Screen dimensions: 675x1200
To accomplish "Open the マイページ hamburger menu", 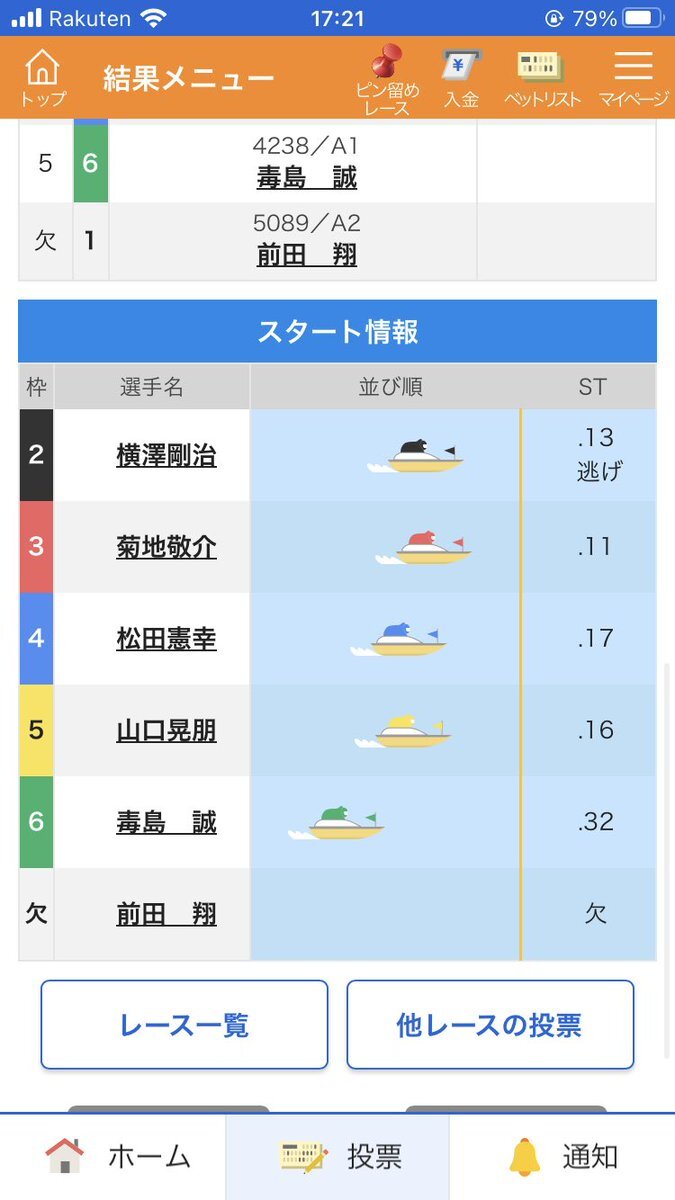I will (633, 78).
